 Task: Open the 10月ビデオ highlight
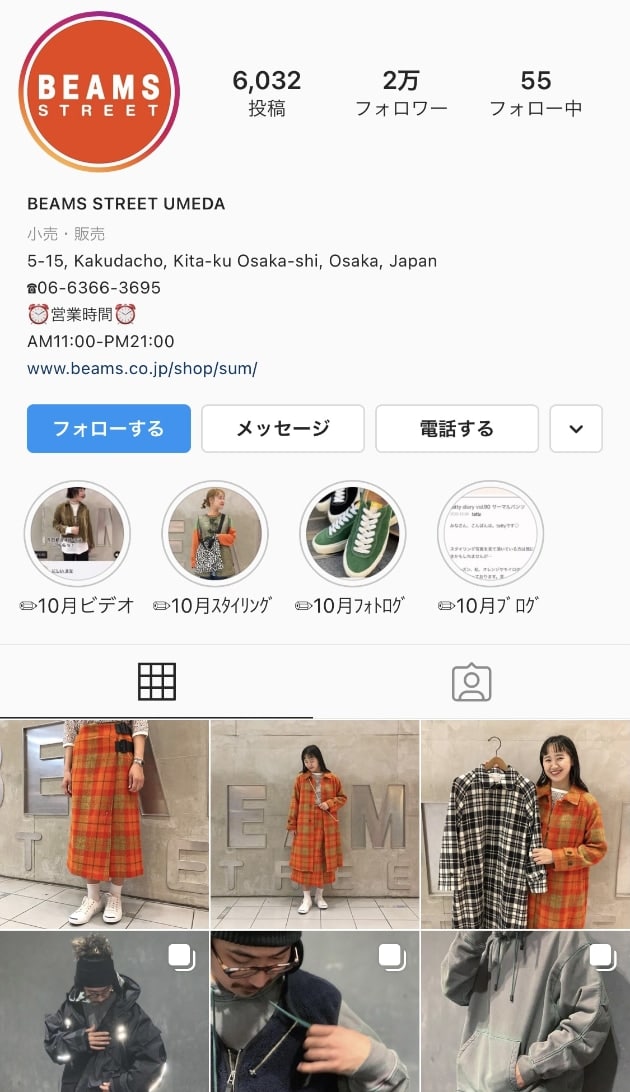click(x=77, y=533)
